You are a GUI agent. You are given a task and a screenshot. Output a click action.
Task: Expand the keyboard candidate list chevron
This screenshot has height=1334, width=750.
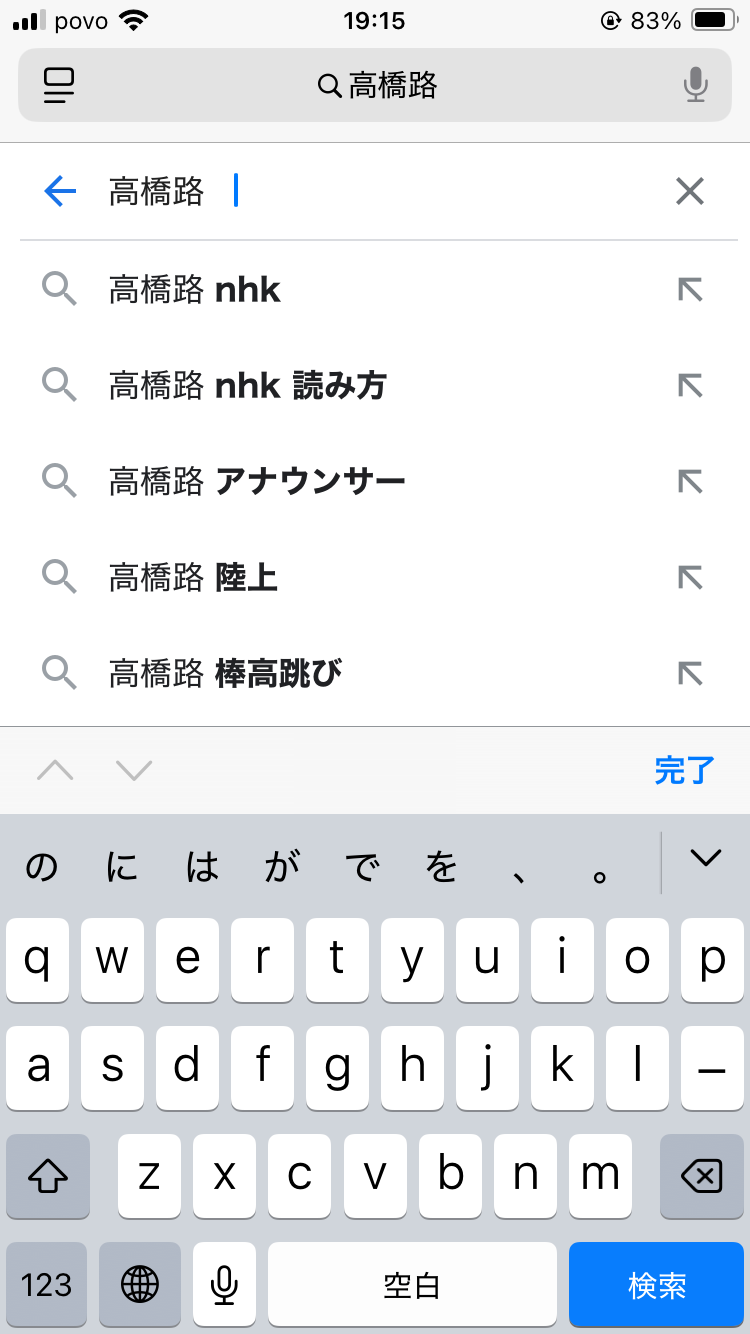[706, 858]
